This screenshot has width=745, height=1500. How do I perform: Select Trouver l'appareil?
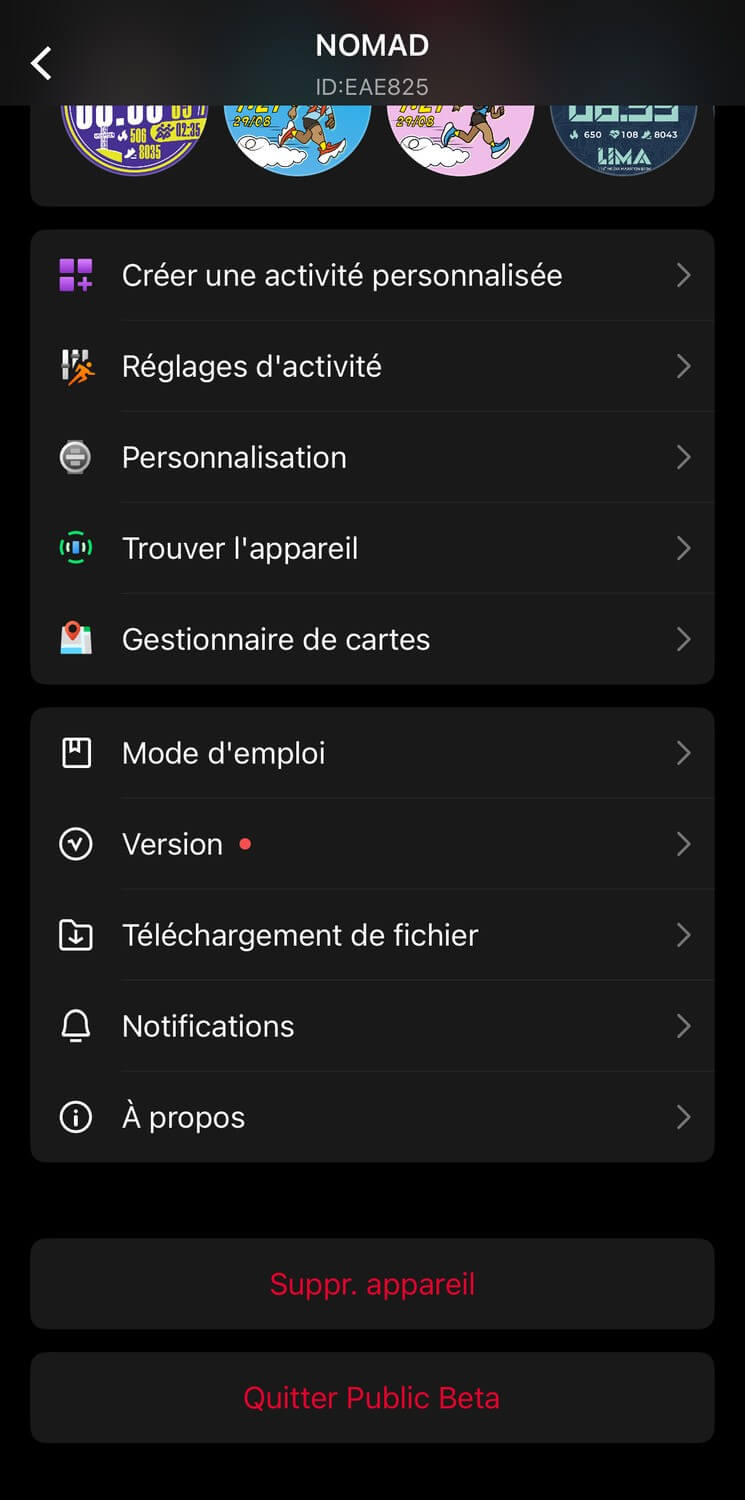[372, 548]
